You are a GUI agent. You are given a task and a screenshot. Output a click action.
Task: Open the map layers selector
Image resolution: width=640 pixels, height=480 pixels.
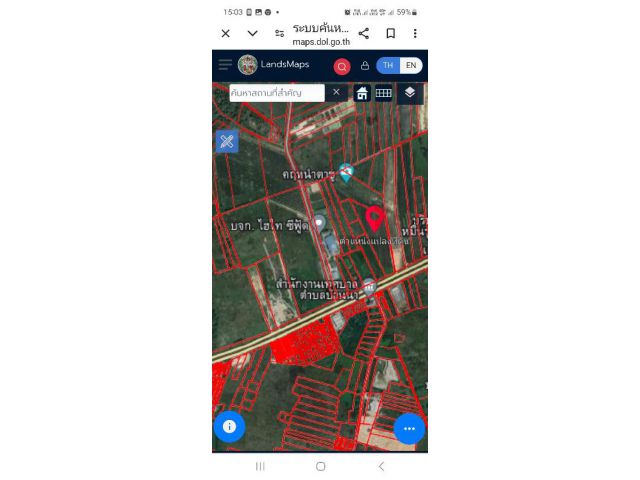pos(410,93)
